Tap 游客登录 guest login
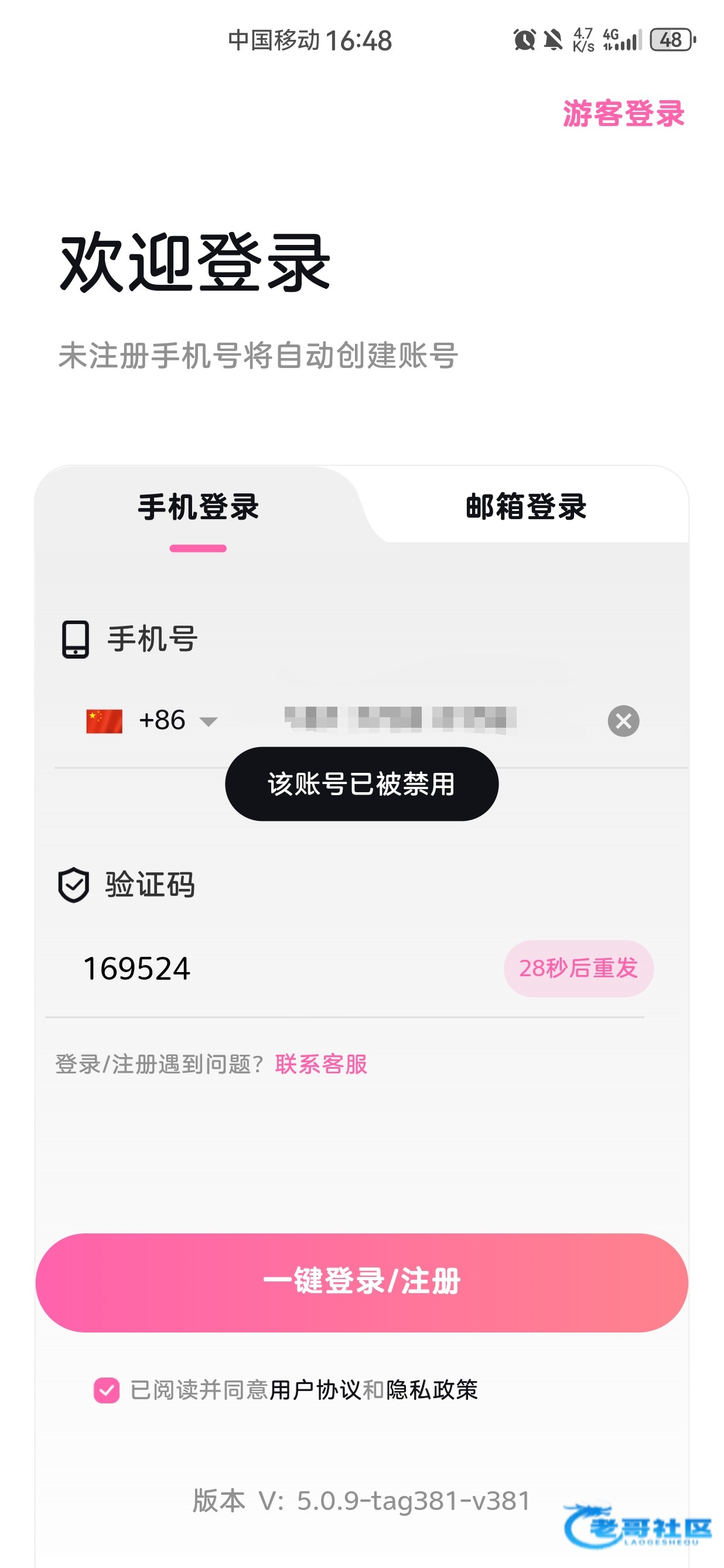Screen dimensions: 724x1568 [x=623, y=114]
